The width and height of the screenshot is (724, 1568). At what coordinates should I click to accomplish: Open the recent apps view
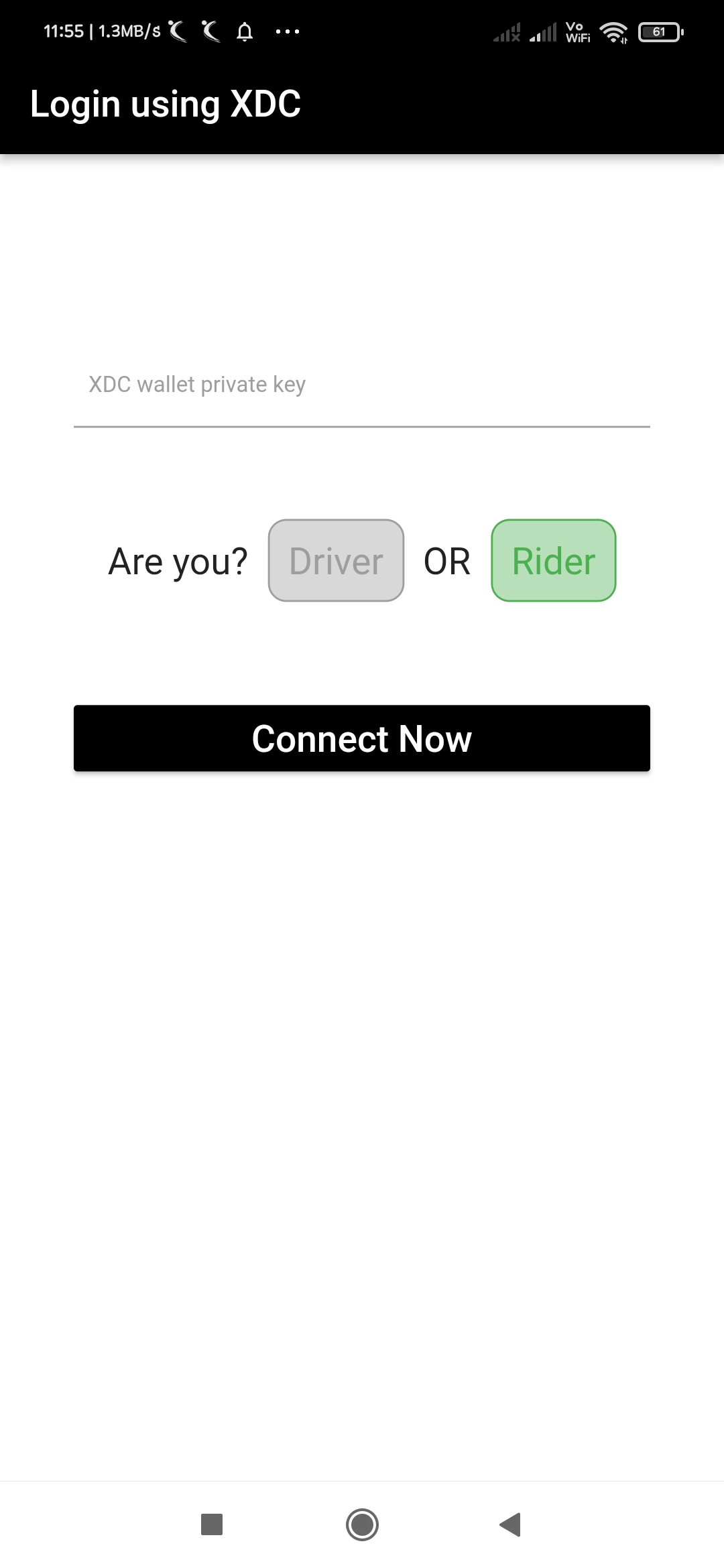point(212,1524)
